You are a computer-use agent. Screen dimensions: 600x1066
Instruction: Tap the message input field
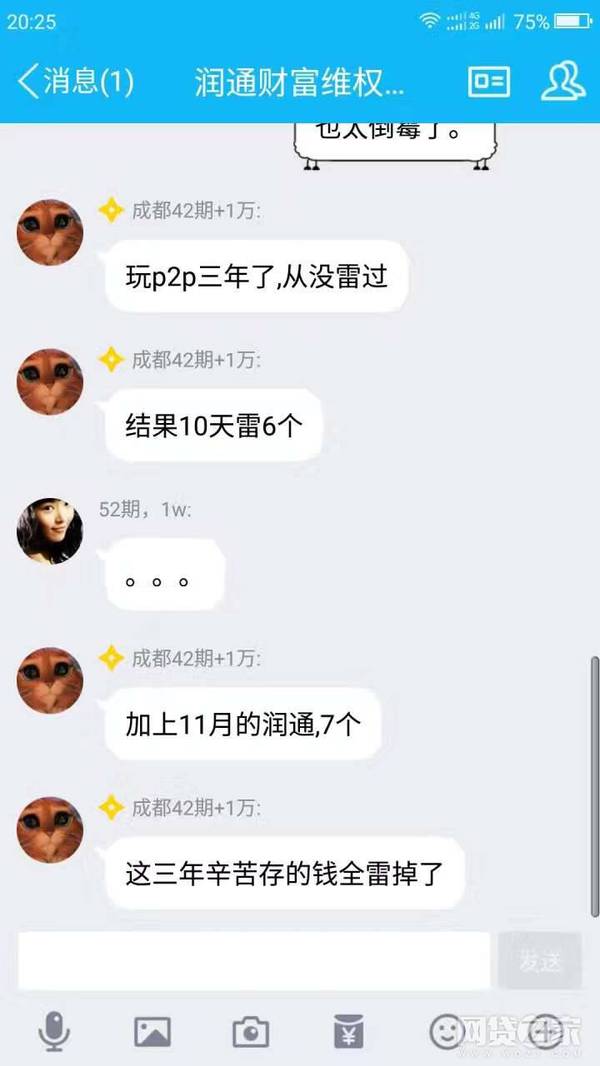(x=255, y=961)
